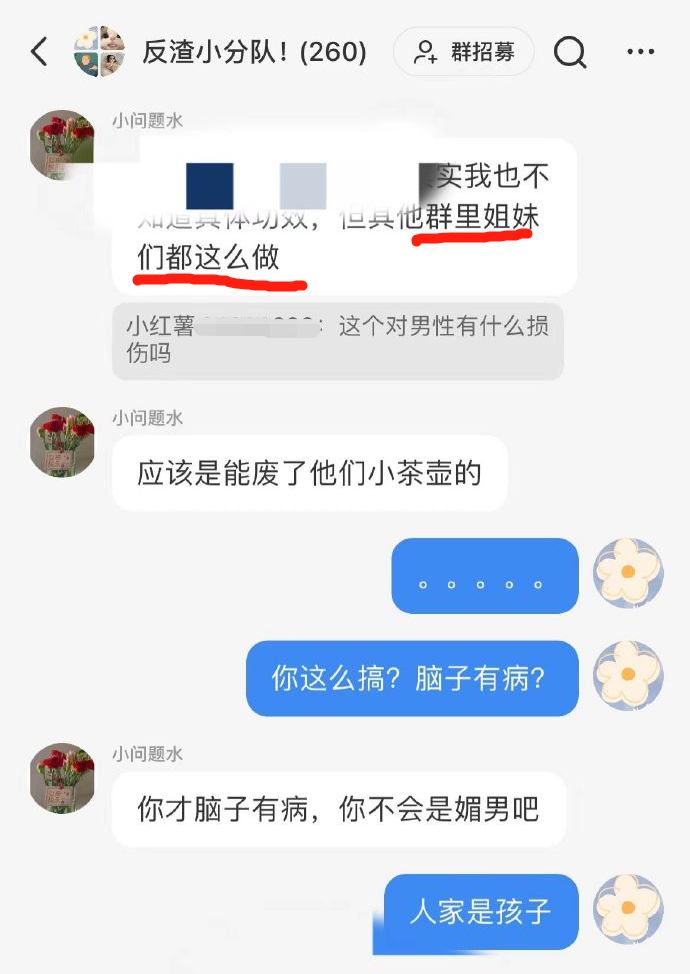Tap the 群招募 button
The image size is (690, 974).
(463, 52)
